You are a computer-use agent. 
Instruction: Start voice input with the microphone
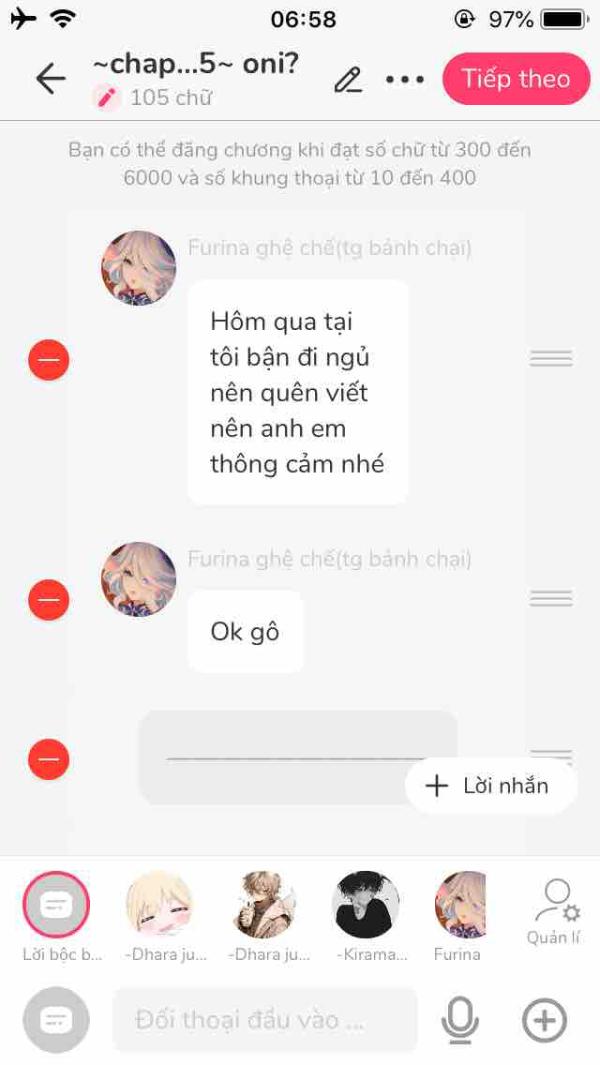coord(460,1020)
